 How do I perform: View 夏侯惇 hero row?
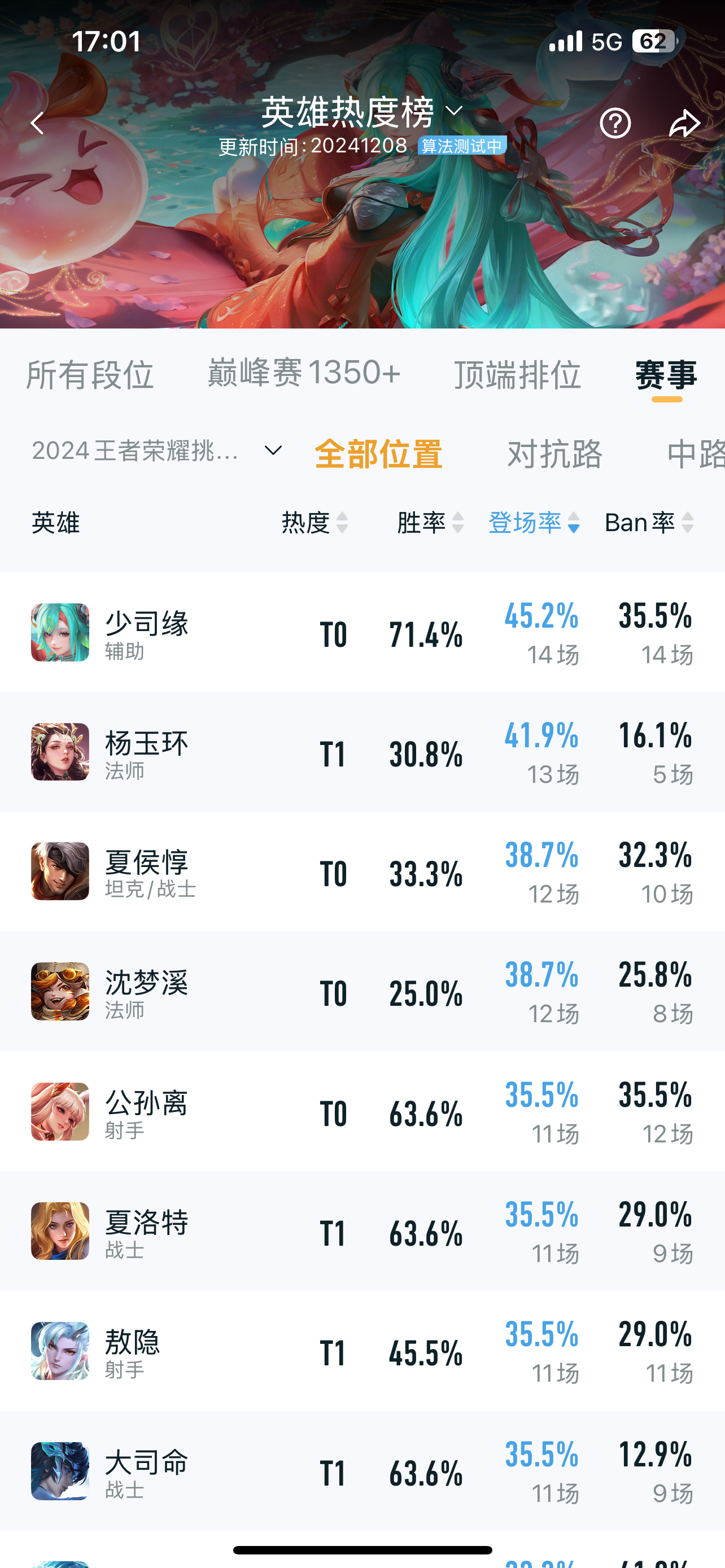[x=362, y=871]
